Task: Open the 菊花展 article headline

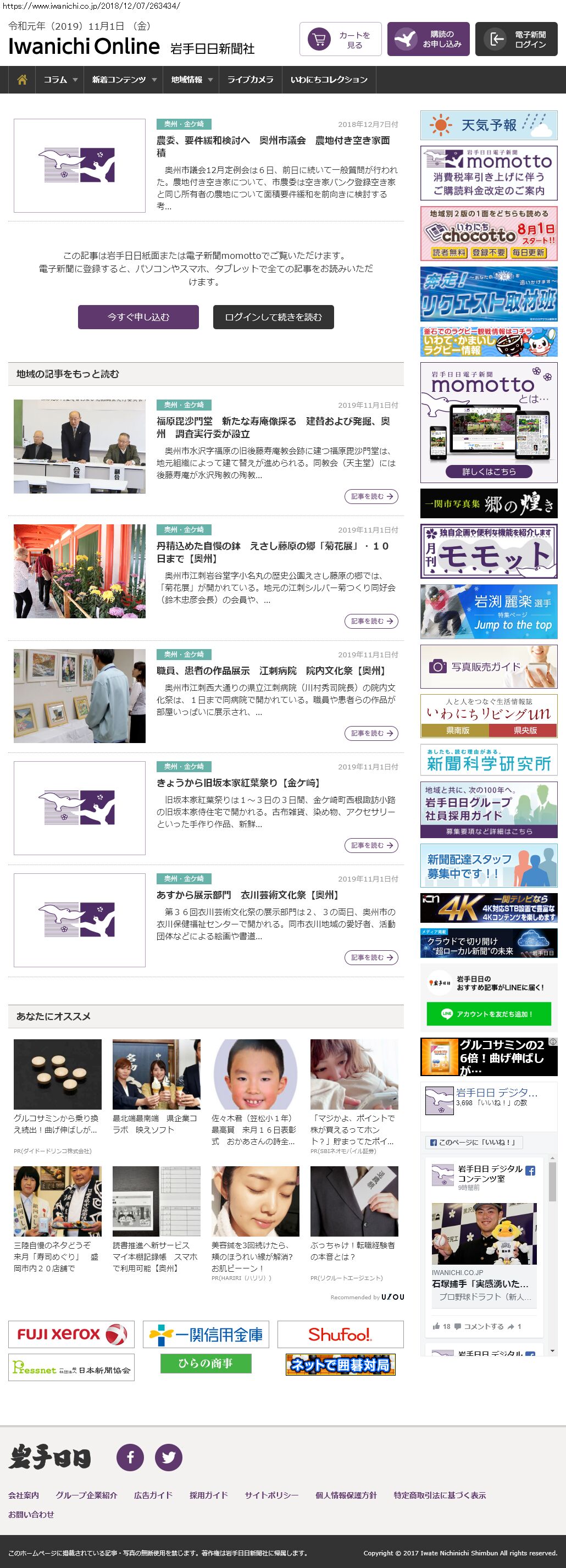Action: point(272,552)
